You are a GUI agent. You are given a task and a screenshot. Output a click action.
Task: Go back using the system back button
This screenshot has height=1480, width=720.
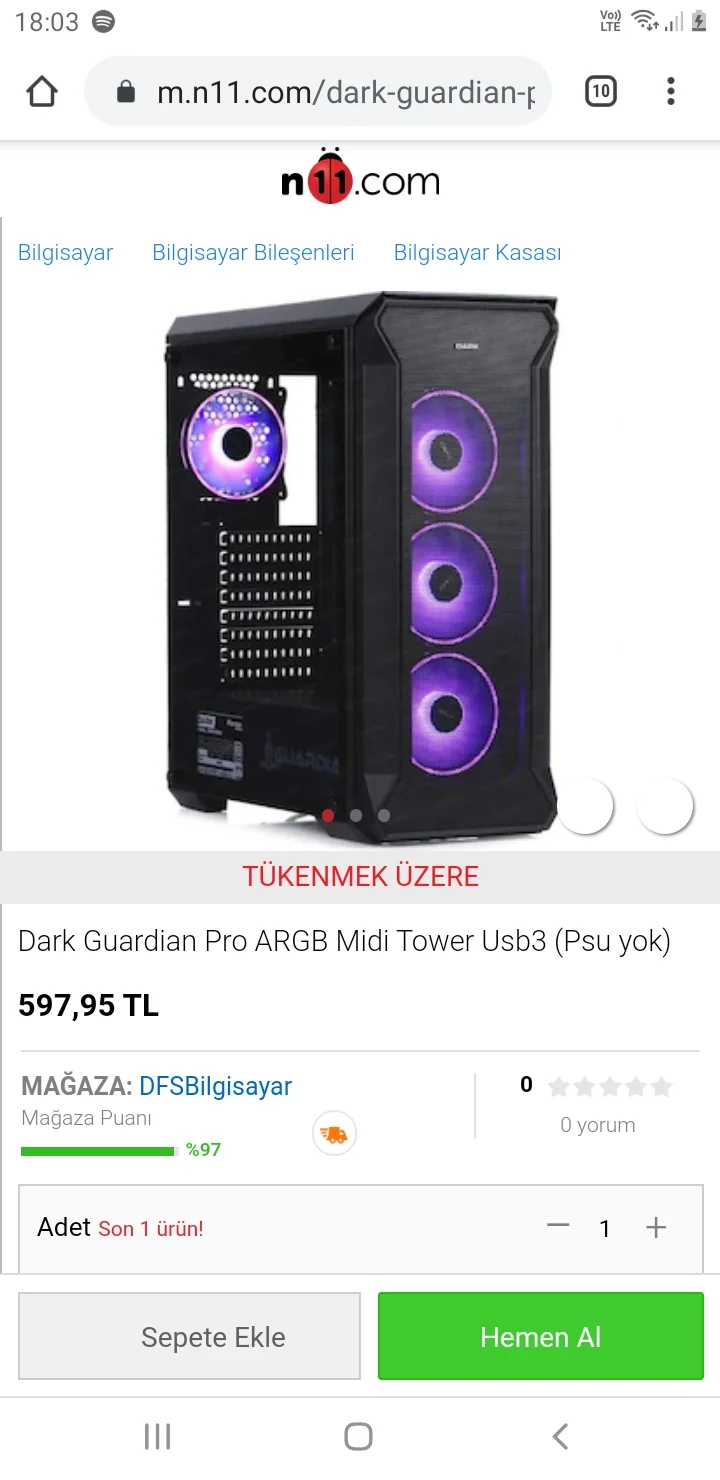click(x=560, y=1437)
